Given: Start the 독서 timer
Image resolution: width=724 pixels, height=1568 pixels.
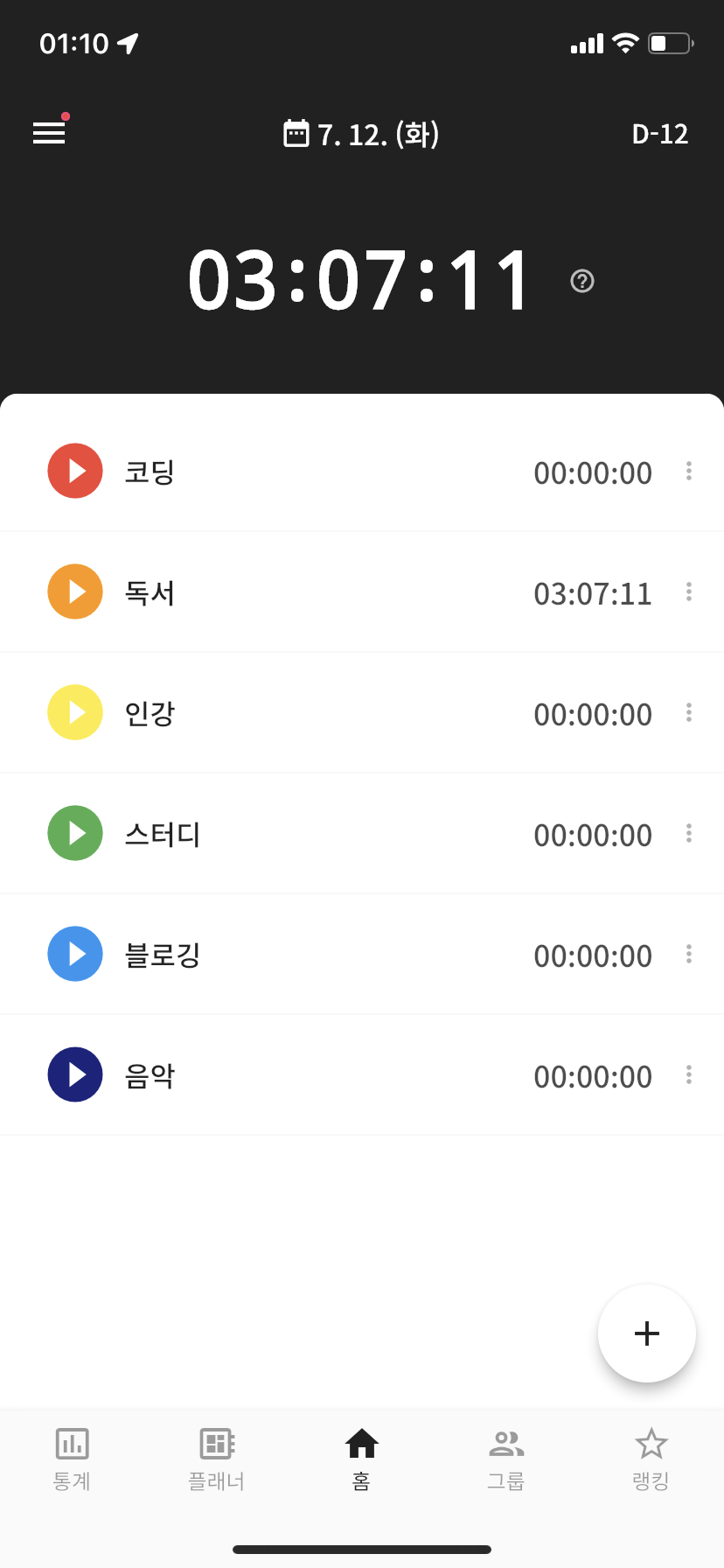Looking at the screenshot, I should click(75, 591).
